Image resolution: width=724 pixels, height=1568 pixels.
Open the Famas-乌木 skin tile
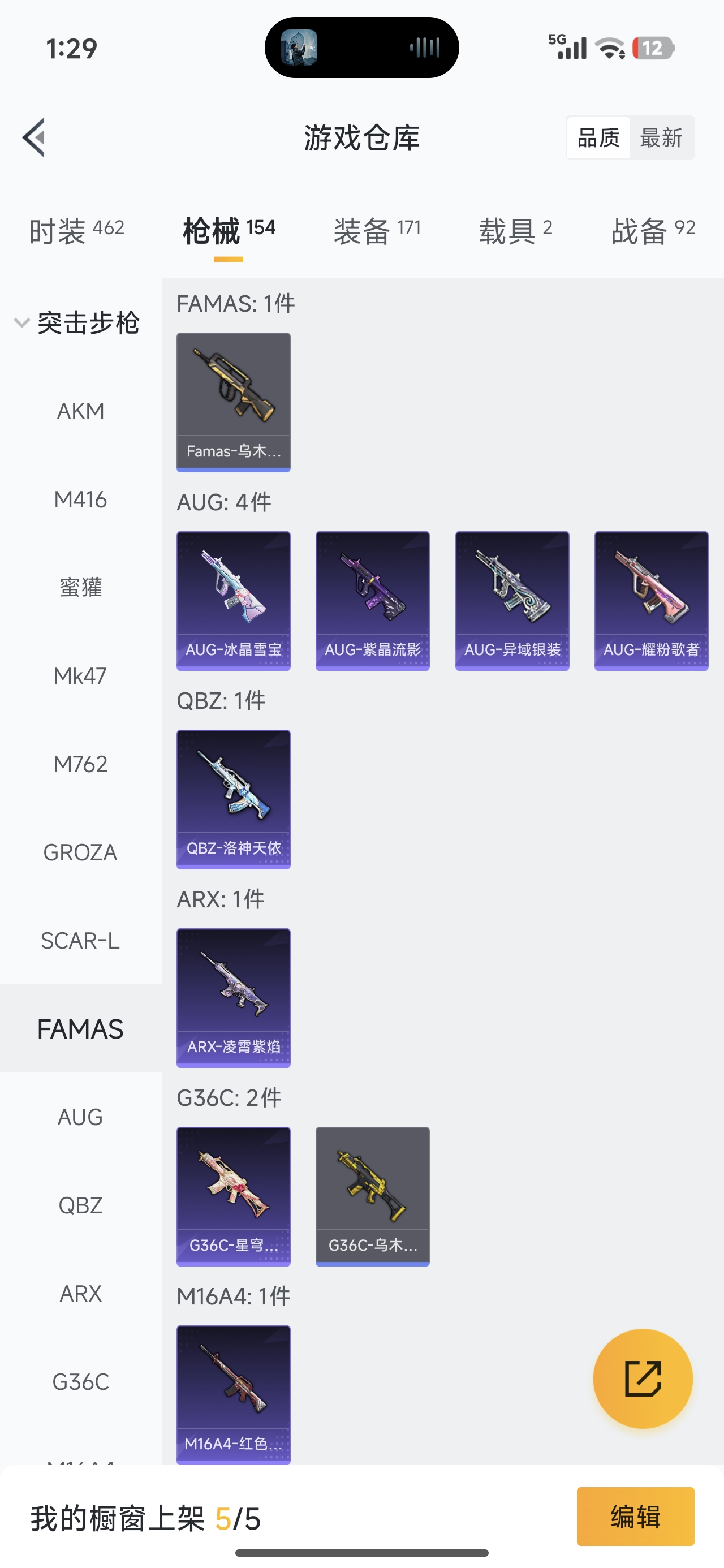coord(233,402)
